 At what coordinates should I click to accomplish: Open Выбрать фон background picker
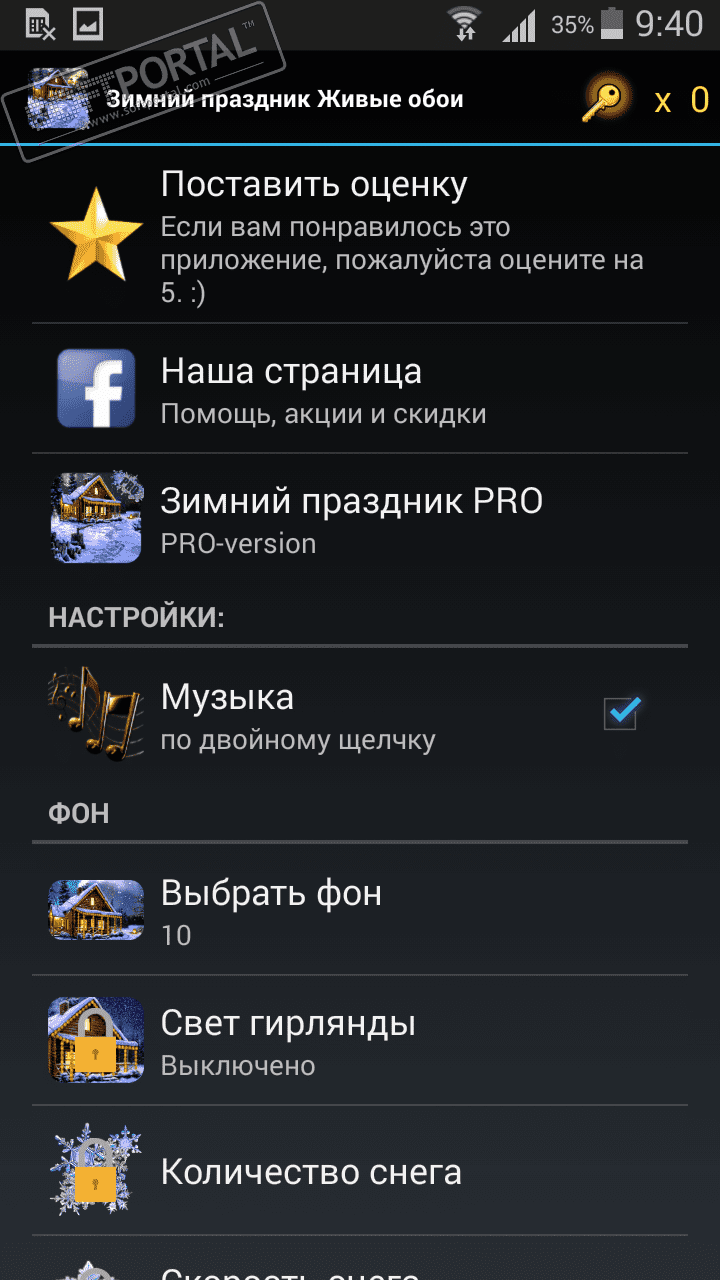coord(360,910)
